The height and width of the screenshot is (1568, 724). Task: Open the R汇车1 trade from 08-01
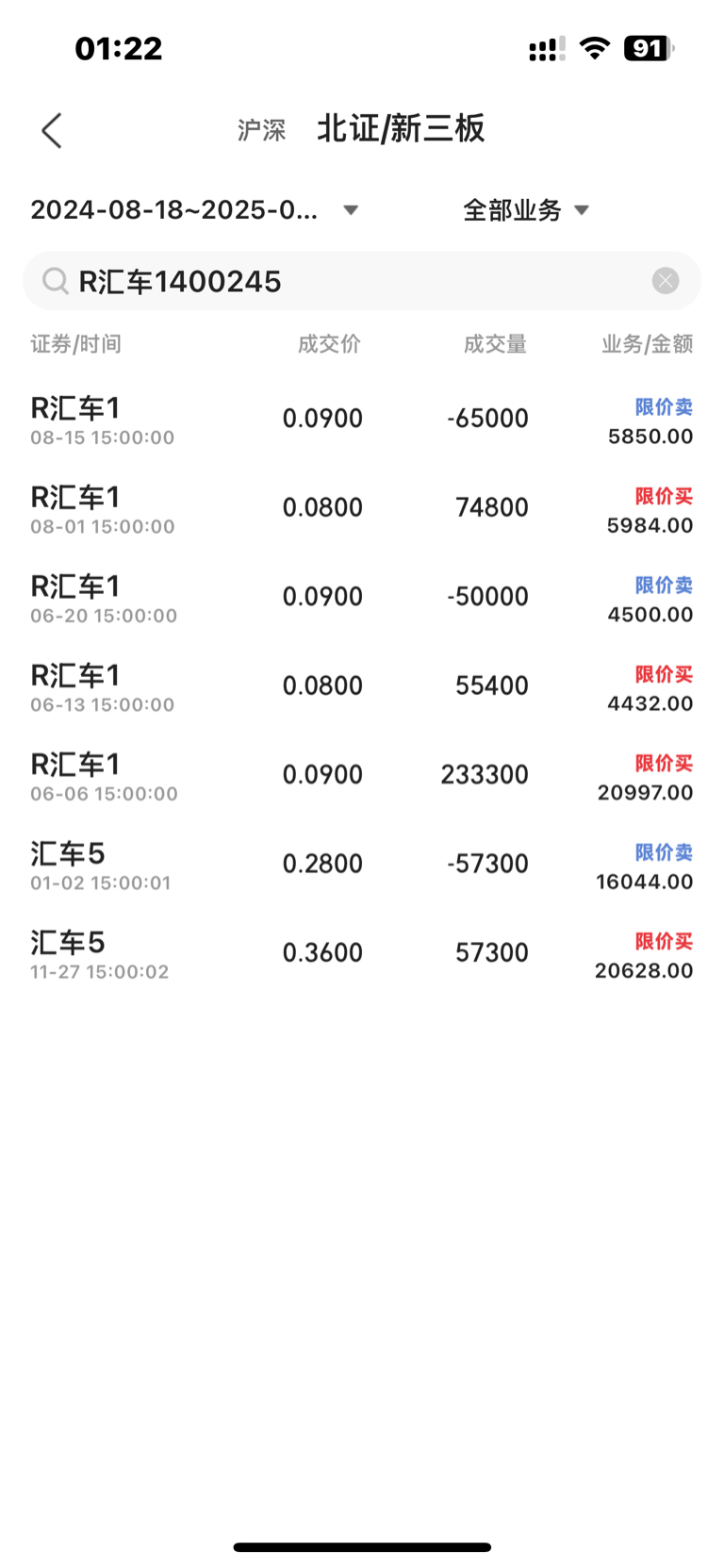point(362,509)
